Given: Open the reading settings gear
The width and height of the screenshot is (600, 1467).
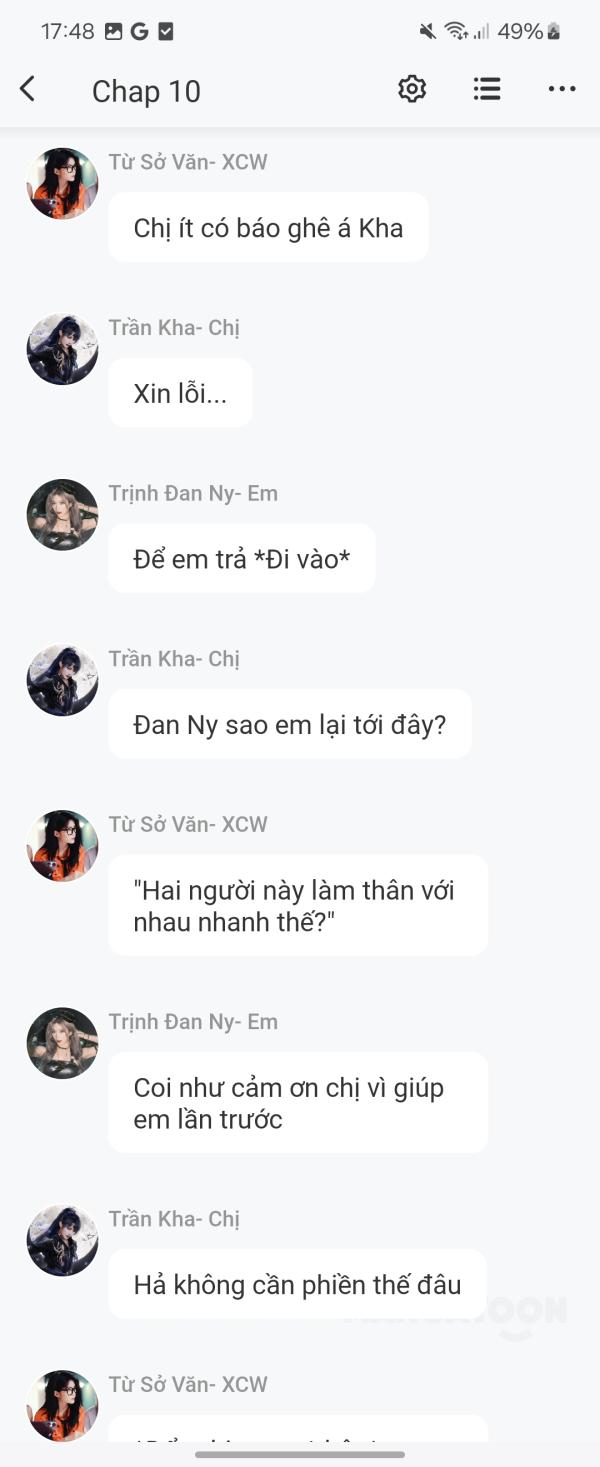Looking at the screenshot, I should point(412,90).
